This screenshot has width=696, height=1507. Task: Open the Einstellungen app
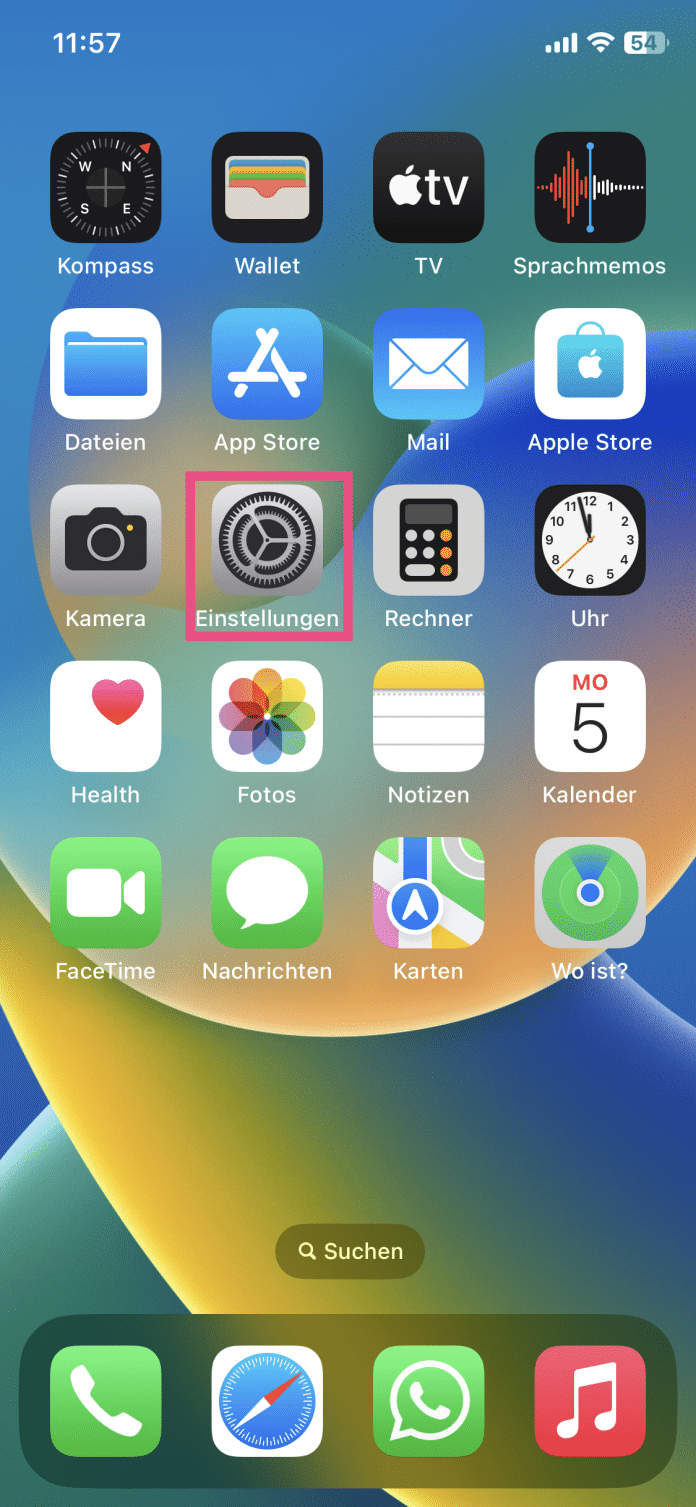tap(267, 540)
